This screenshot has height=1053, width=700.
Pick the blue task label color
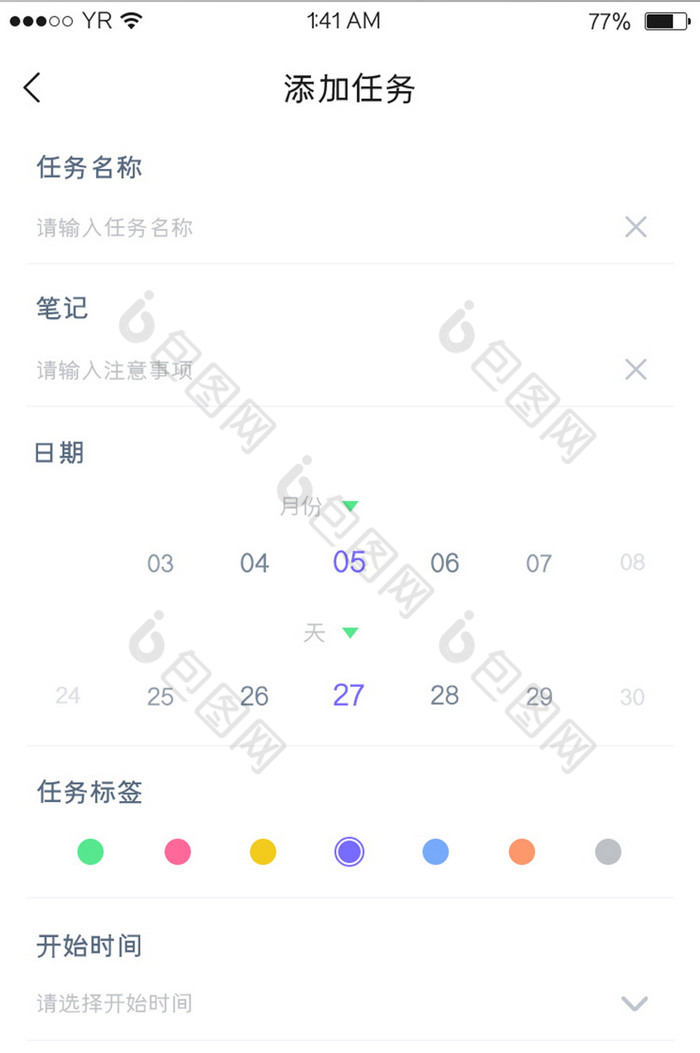tap(436, 852)
